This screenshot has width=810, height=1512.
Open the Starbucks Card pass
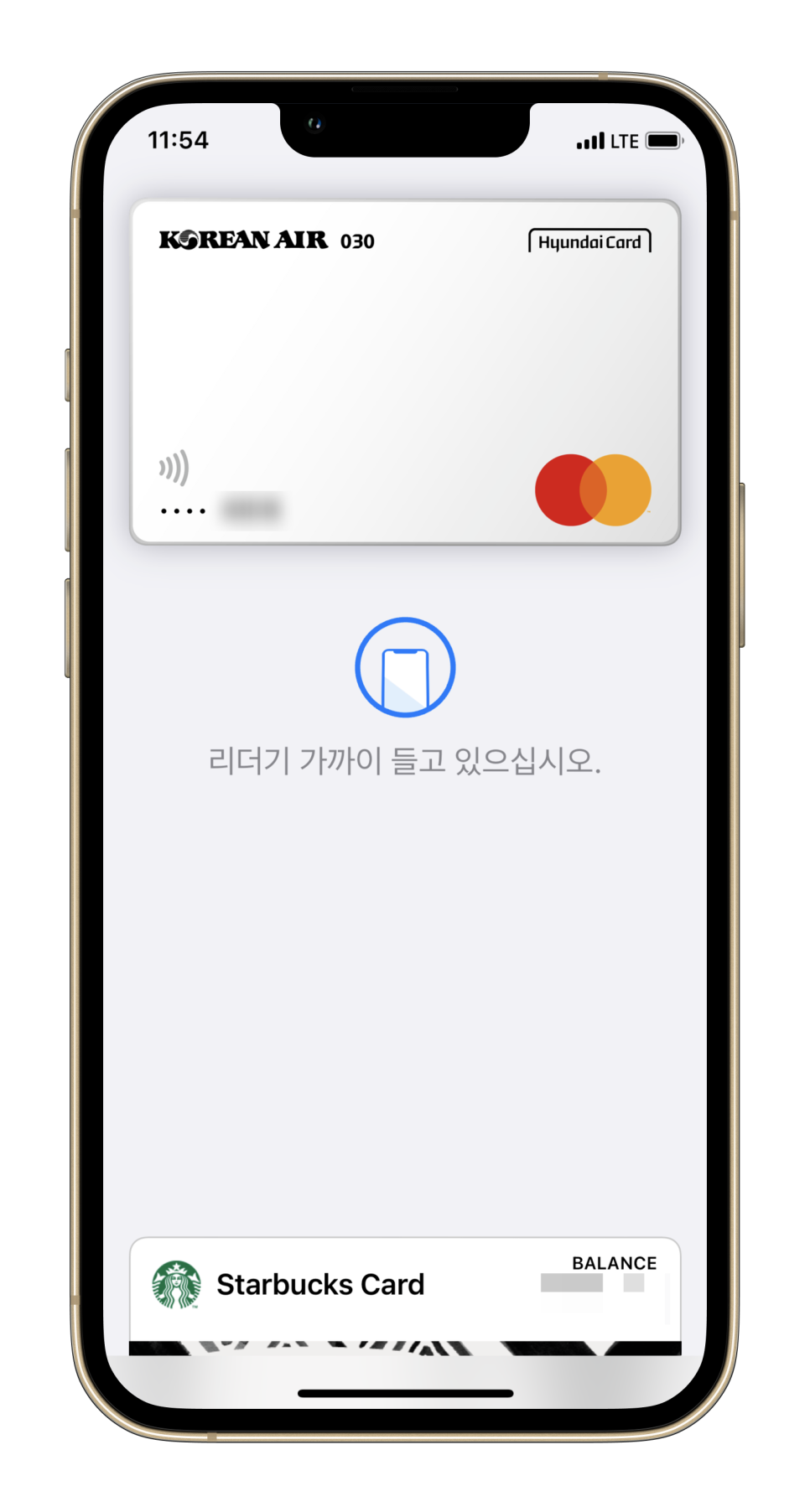(405, 1287)
